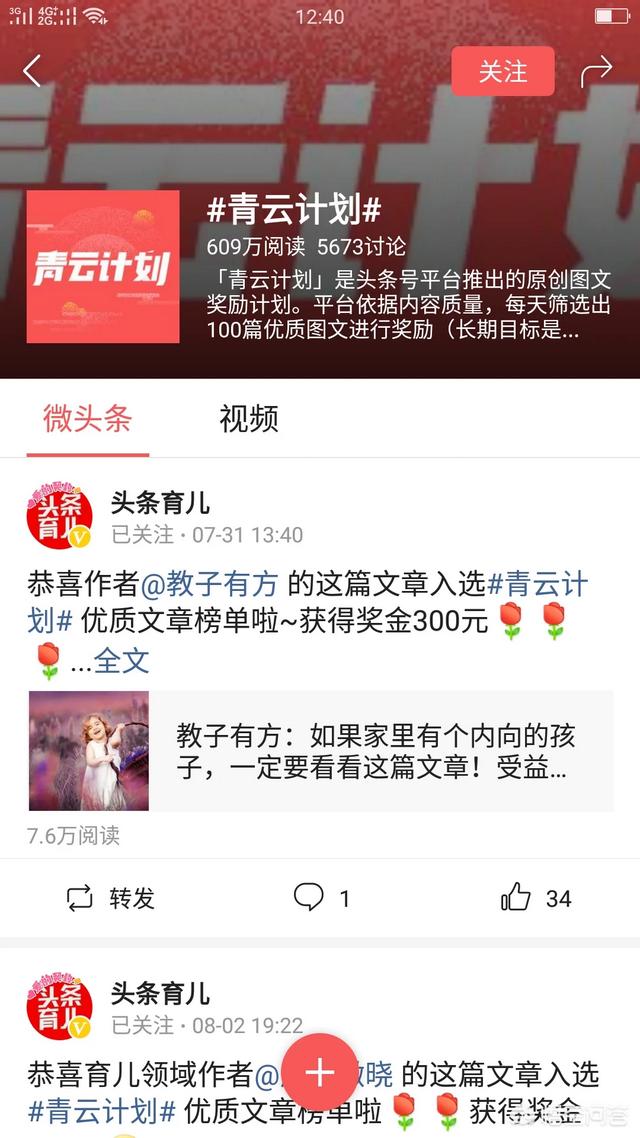This screenshot has width=640, height=1138.
Task: Open the #青云计划# hashtag in the 08-02 post
Action: click(x=102, y=1110)
